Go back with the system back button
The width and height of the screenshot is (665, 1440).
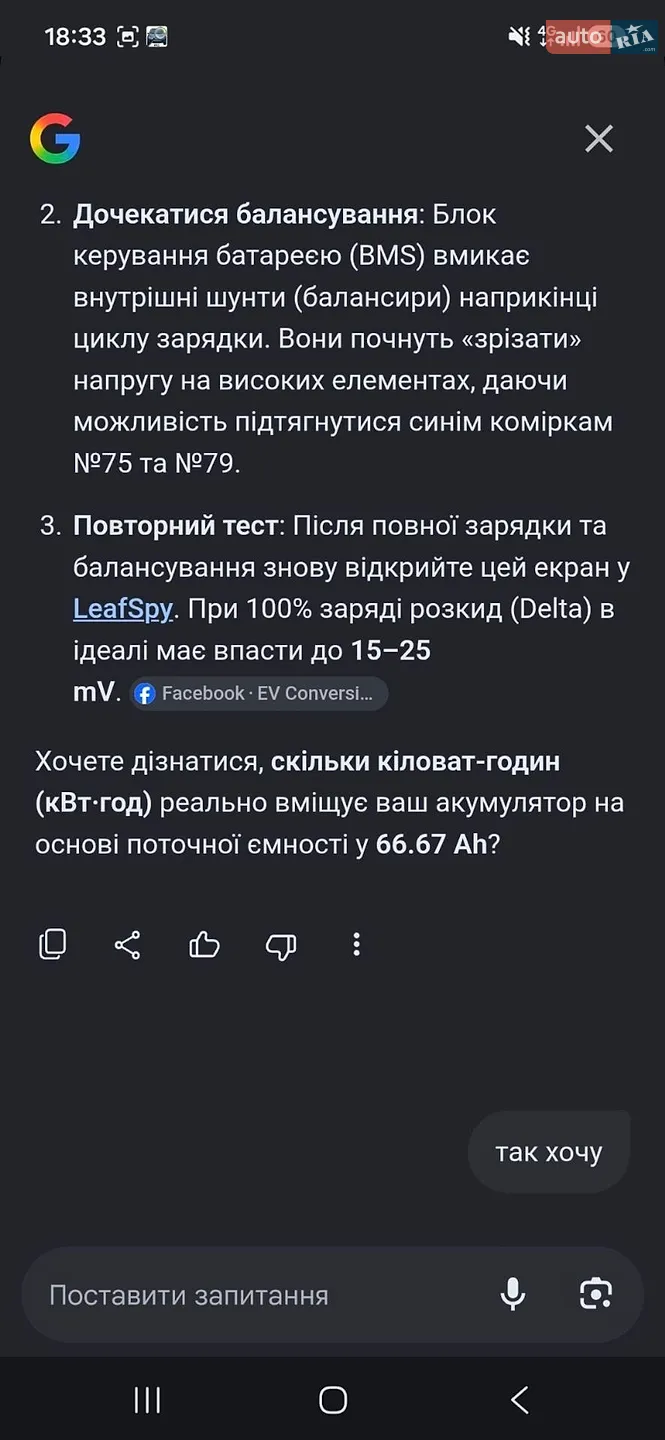click(x=519, y=1400)
